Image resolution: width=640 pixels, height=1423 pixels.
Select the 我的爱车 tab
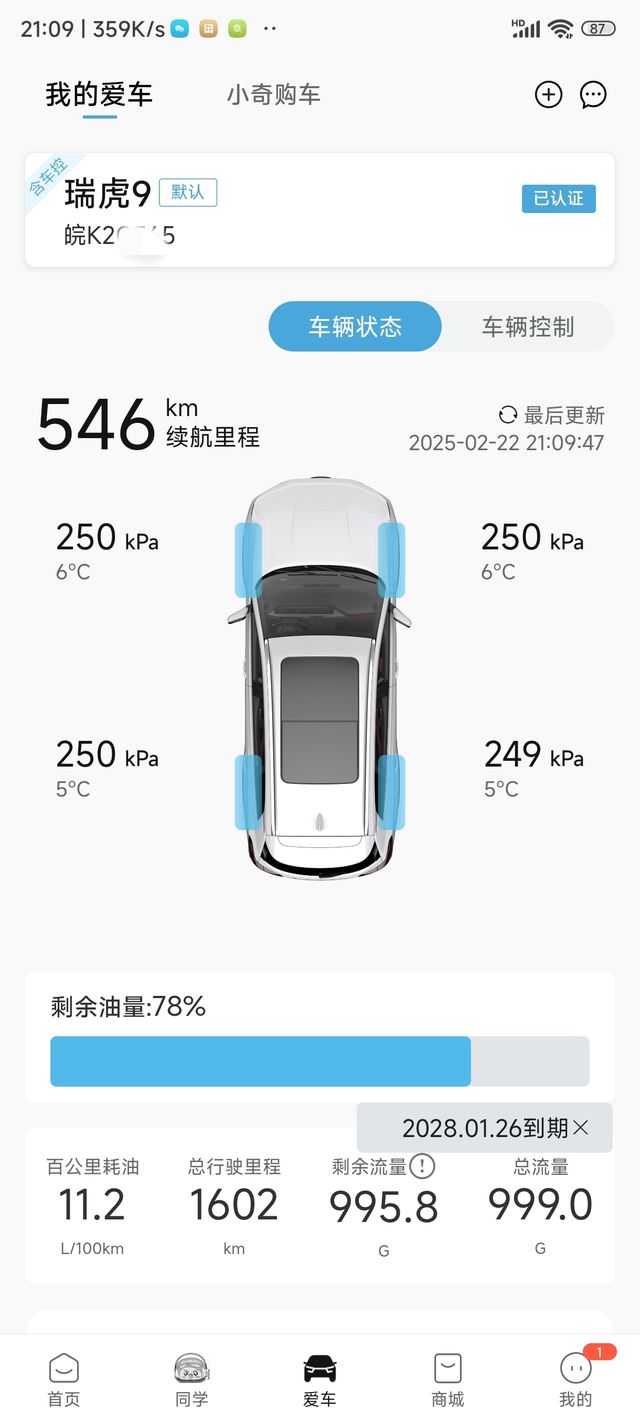click(x=99, y=95)
